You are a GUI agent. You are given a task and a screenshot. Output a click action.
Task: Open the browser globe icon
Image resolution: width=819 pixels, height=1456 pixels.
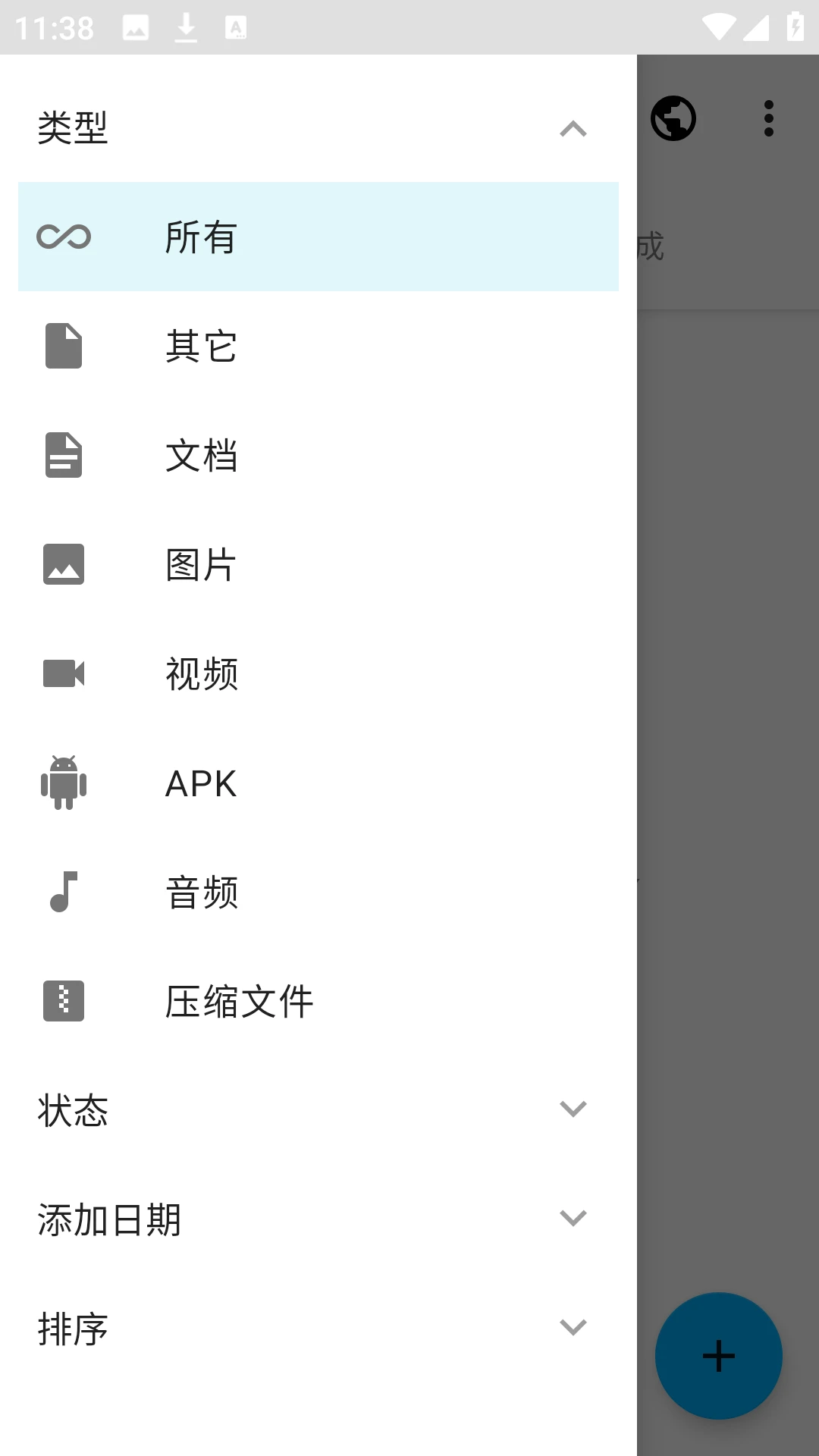[673, 118]
